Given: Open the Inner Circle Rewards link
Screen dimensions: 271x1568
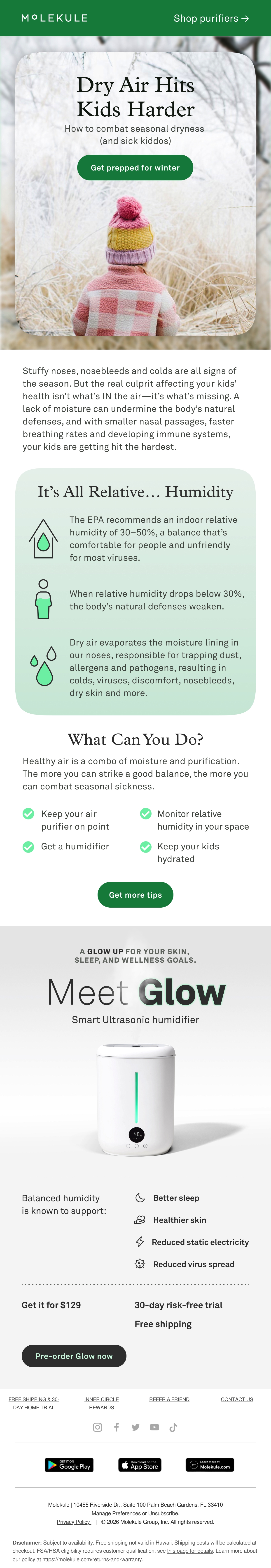Looking at the screenshot, I should pos(102,1403).
